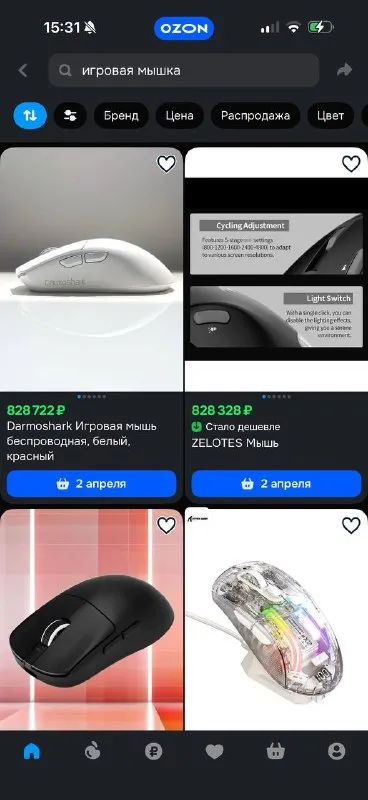This screenshot has height=800, width=368.
Task: Open the transparent RGB mouse product card
Action: pos(276,619)
